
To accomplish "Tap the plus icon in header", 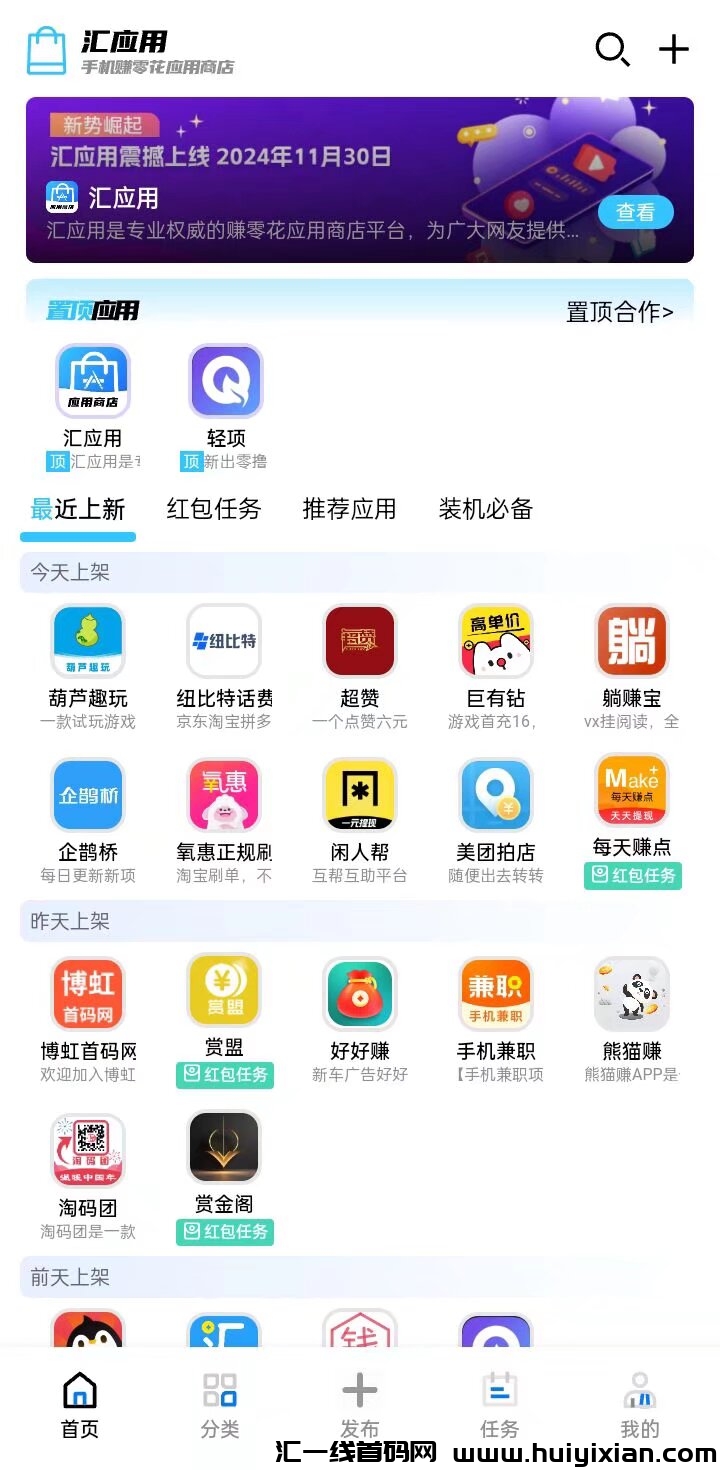I will (674, 49).
